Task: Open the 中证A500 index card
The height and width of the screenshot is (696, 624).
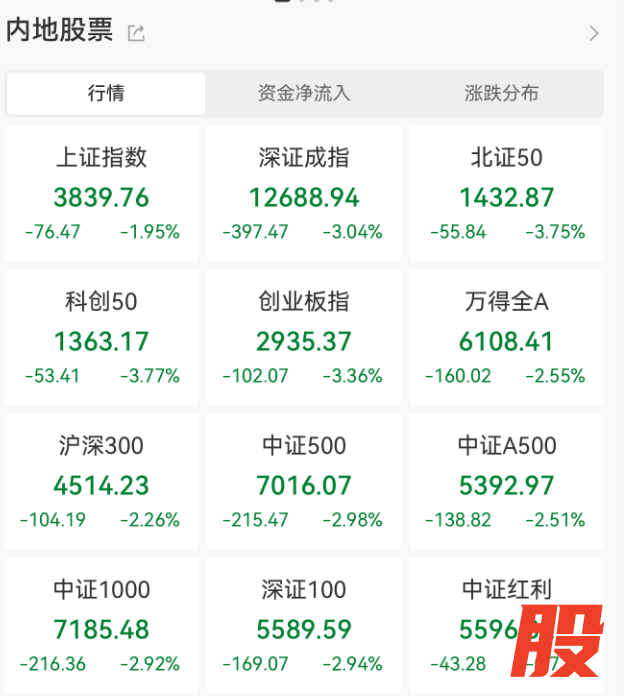Action: click(x=507, y=482)
